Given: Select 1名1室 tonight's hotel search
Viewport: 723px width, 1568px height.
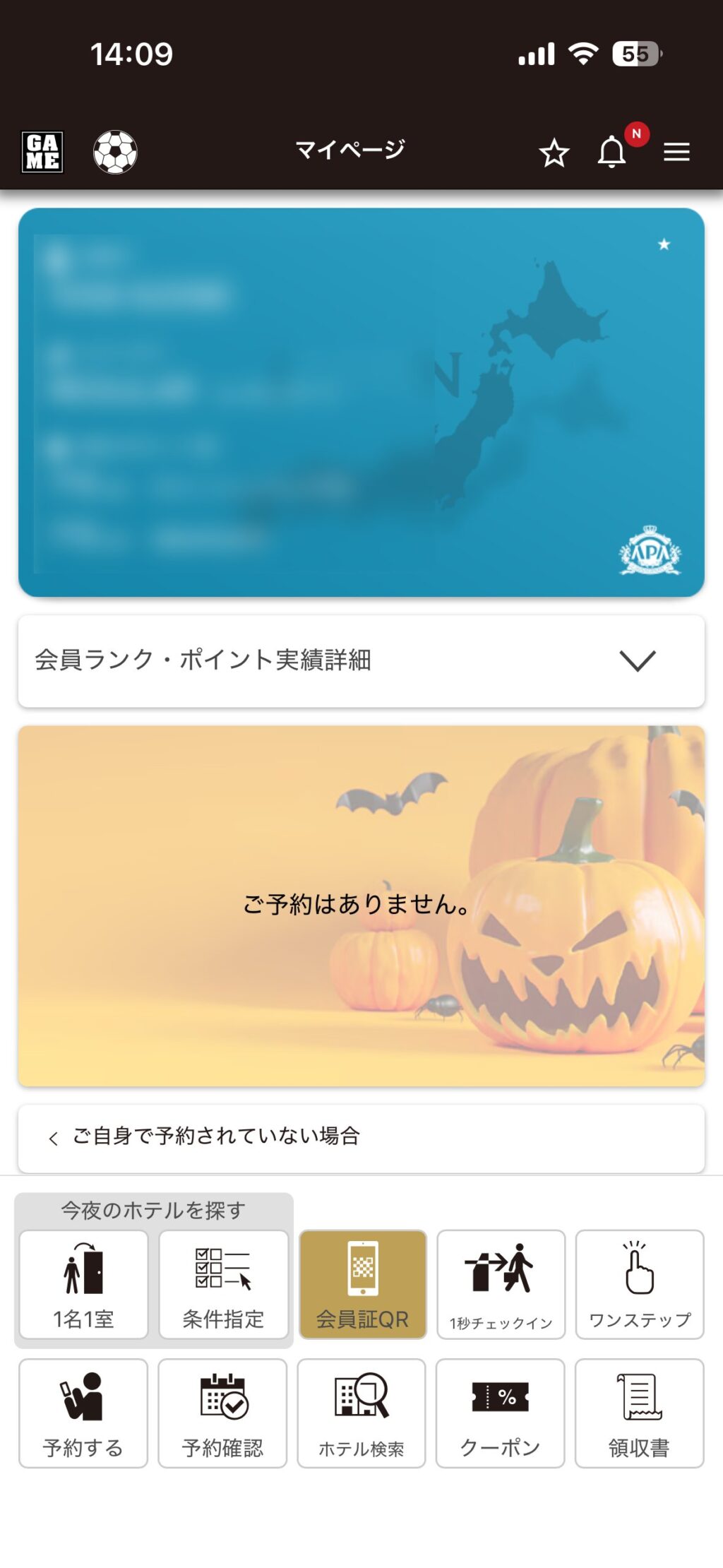Looking at the screenshot, I should [83, 1284].
